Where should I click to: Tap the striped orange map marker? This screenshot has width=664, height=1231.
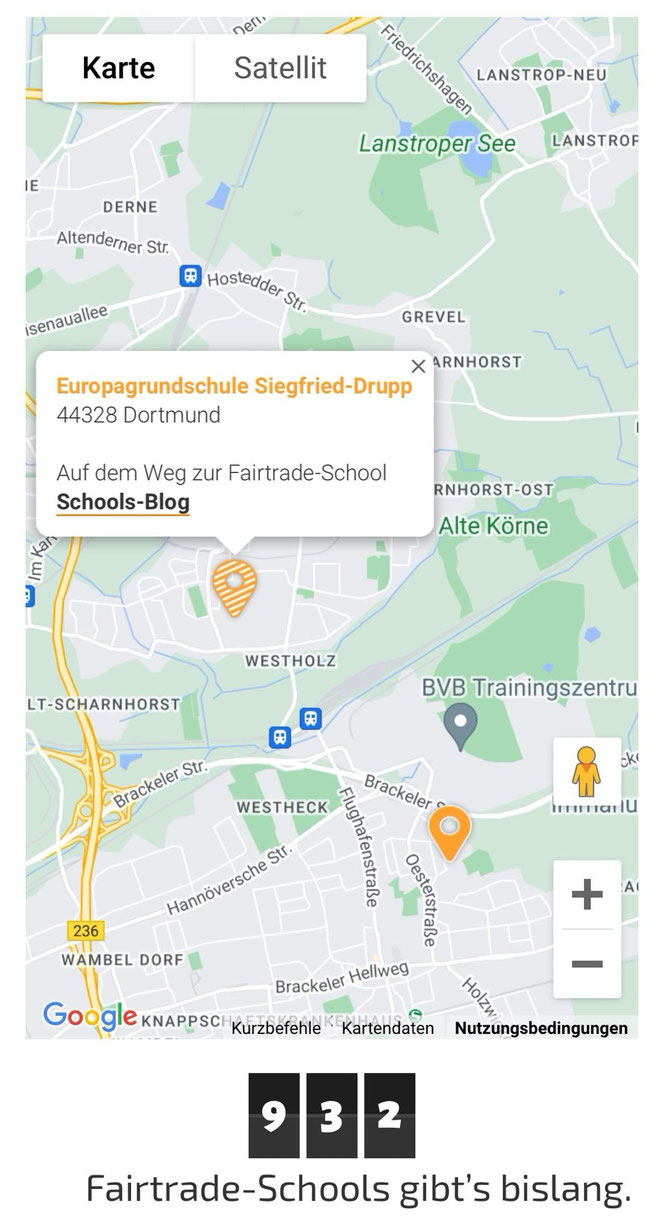(x=235, y=586)
